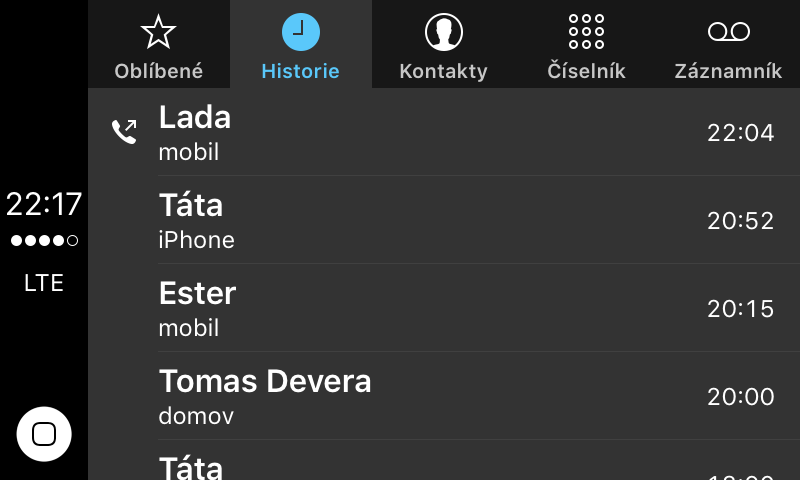800x480 pixels.
Task: Open the Kontakty tab
Action: pos(443,45)
